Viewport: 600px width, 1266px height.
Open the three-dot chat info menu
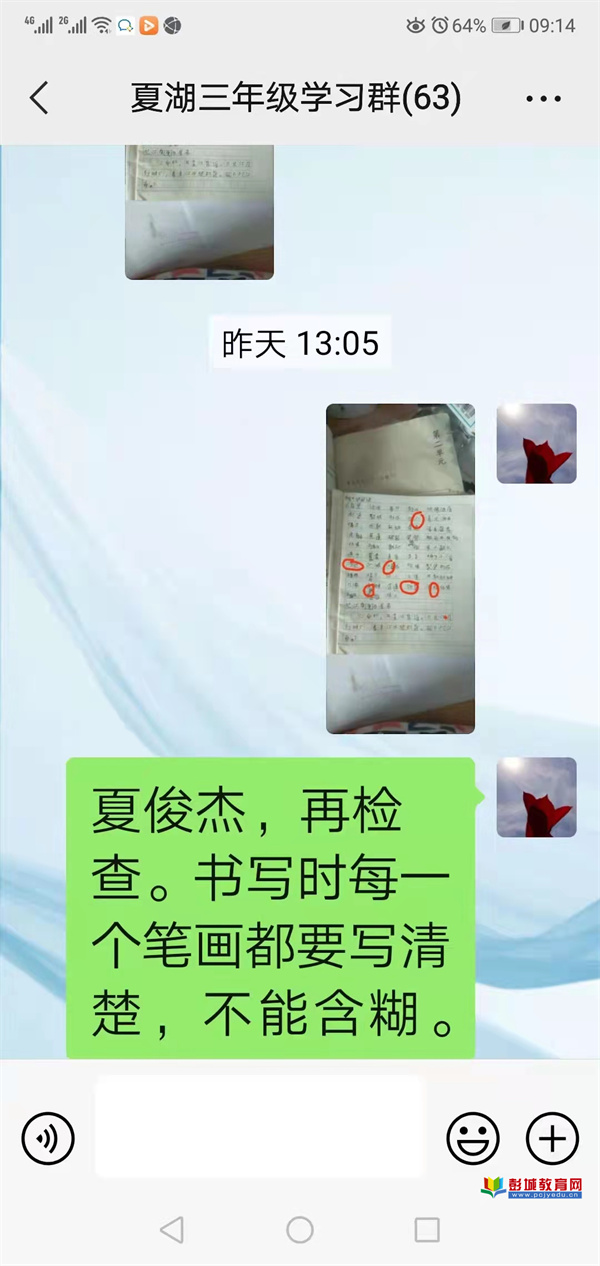pos(543,98)
